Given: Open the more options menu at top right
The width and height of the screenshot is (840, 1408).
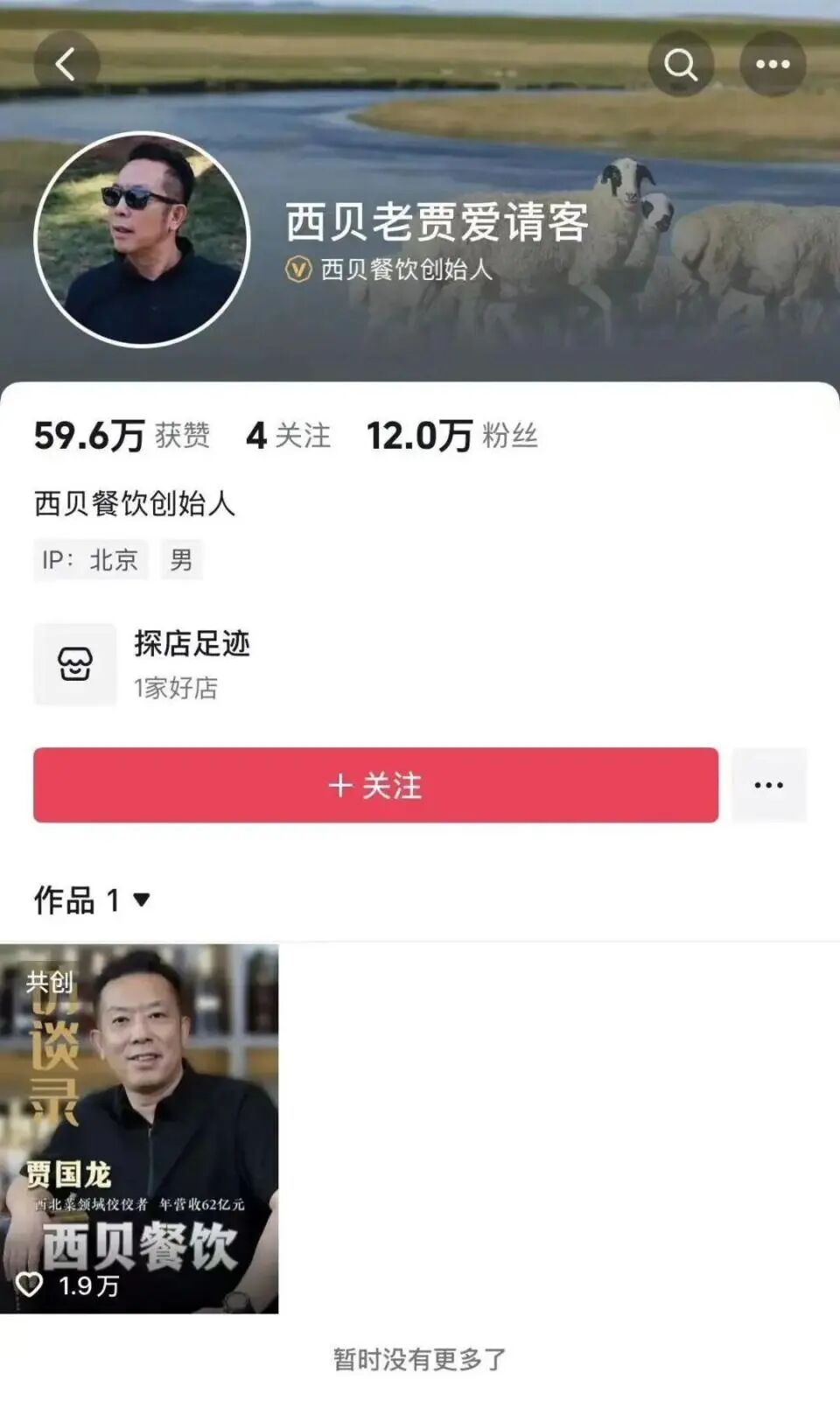Looking at the screenshot, I should pyautogui.click(x=772, y=63).
